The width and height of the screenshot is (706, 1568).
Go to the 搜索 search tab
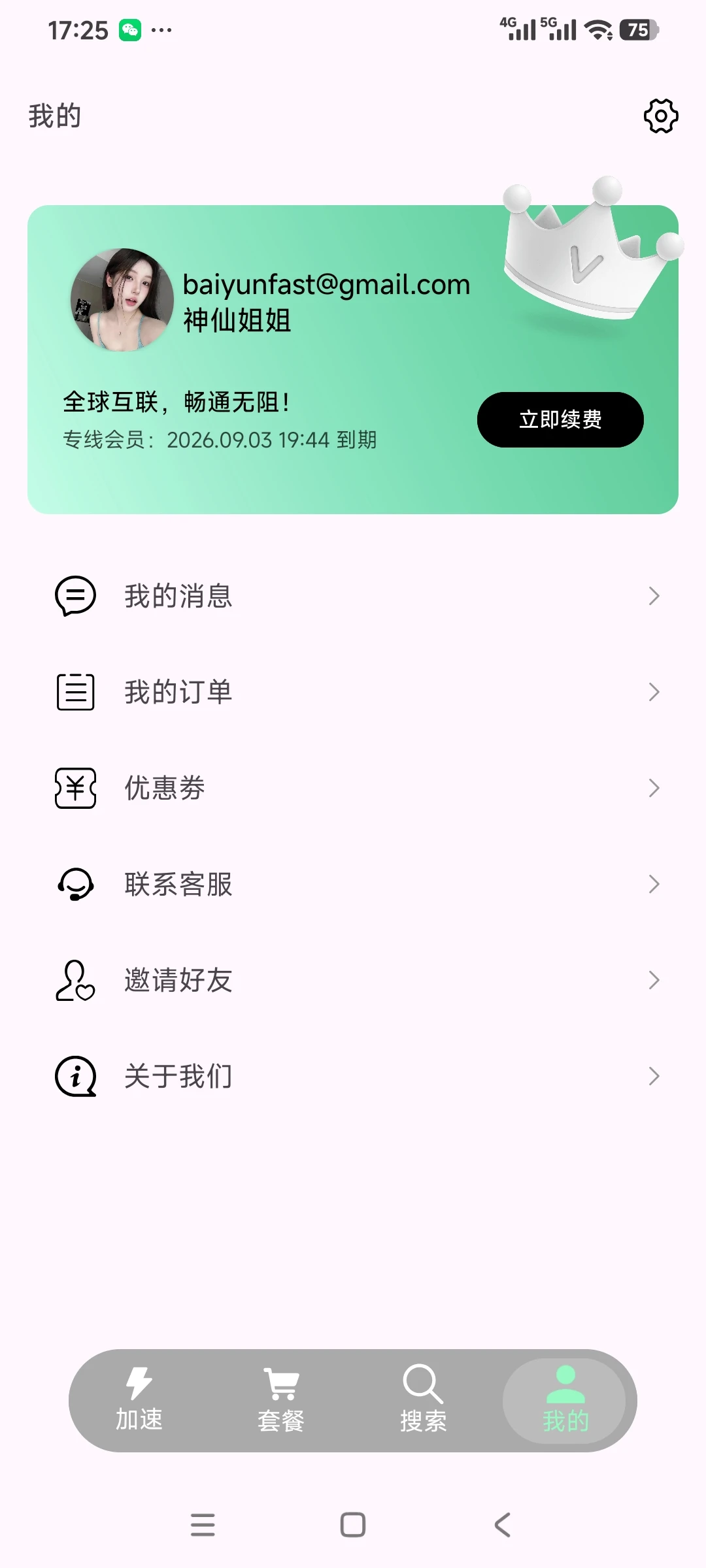(x=423, y=1399)
